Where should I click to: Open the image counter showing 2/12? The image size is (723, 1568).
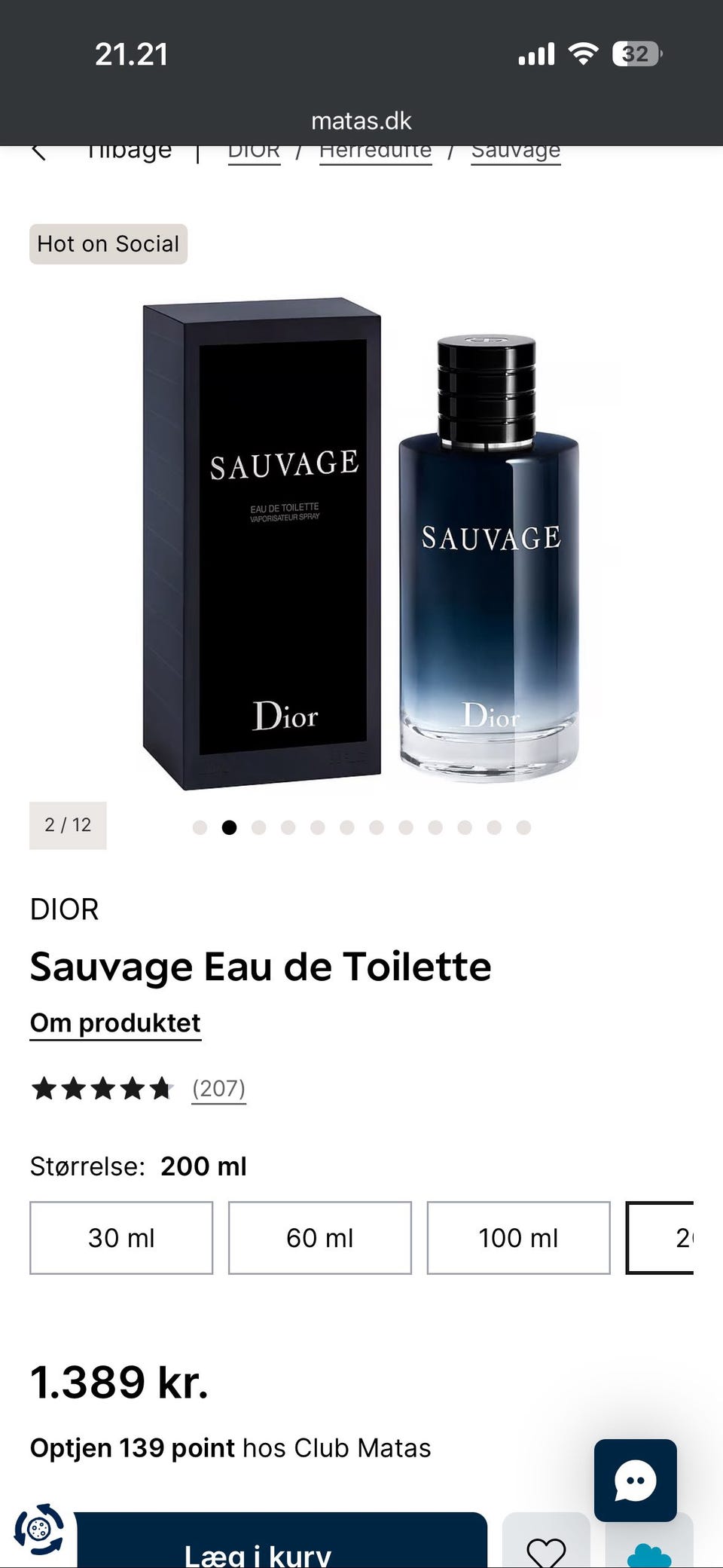[68, 825]
